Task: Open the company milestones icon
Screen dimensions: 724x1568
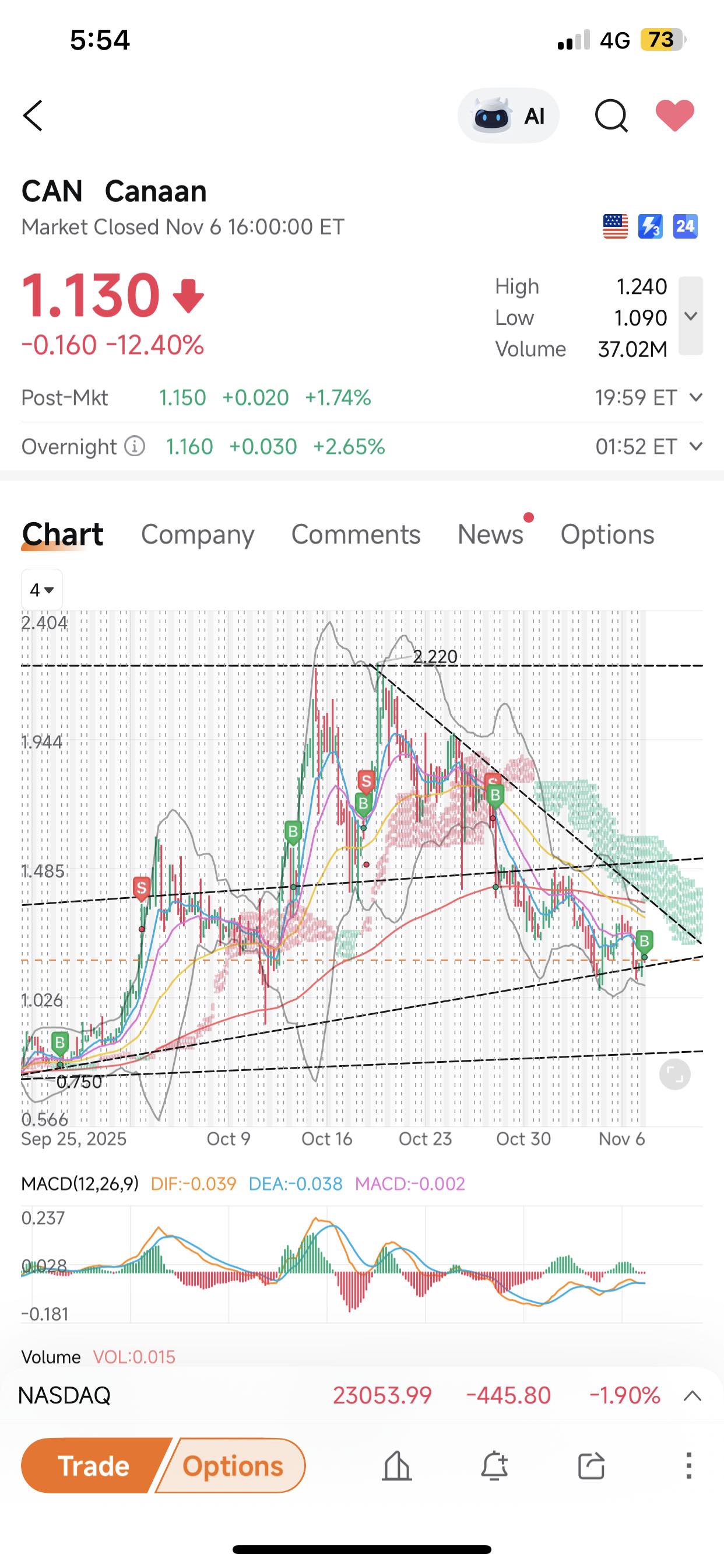Action: [x=398, y=1466]
